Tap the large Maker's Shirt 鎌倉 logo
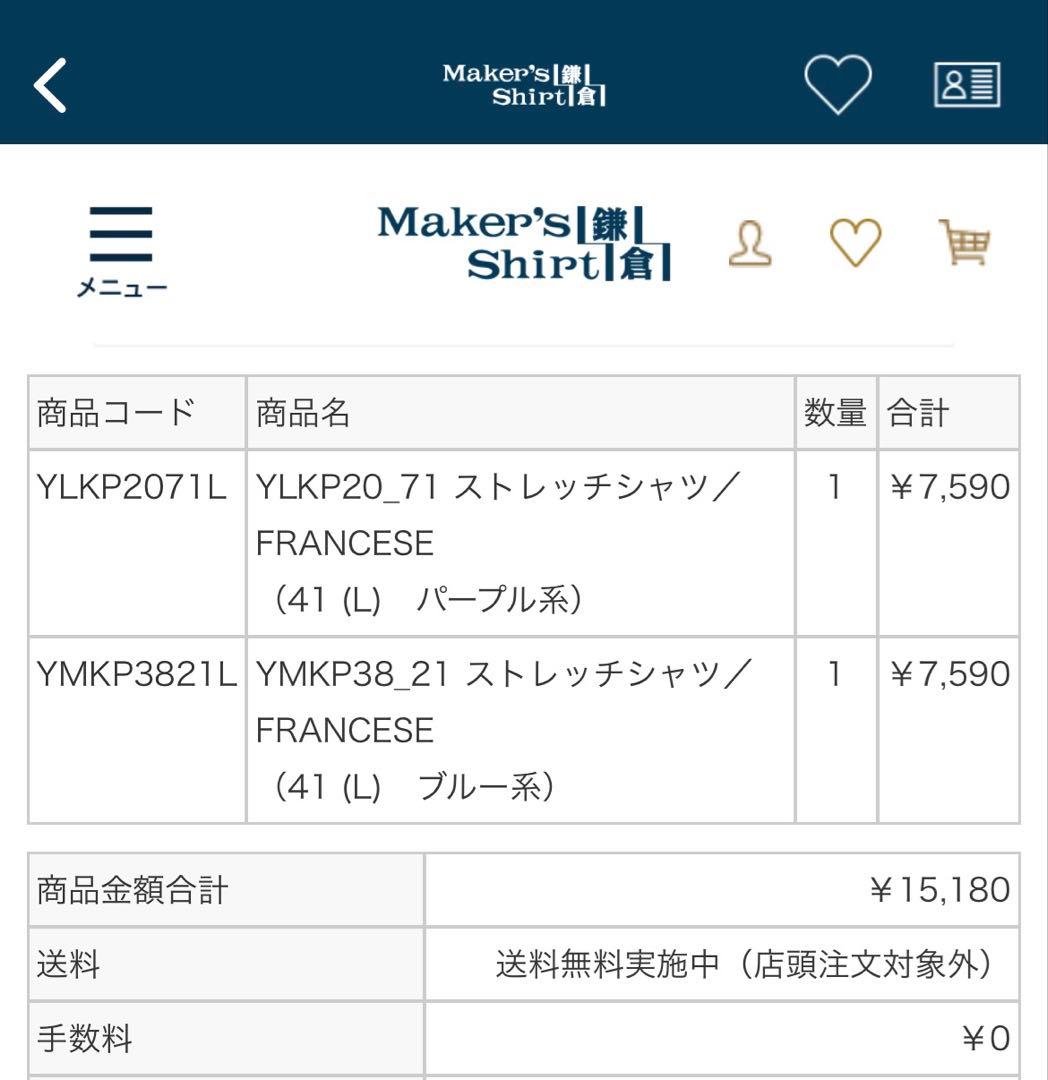This screenshot has width=1048, height=1080. click(524, 243)
